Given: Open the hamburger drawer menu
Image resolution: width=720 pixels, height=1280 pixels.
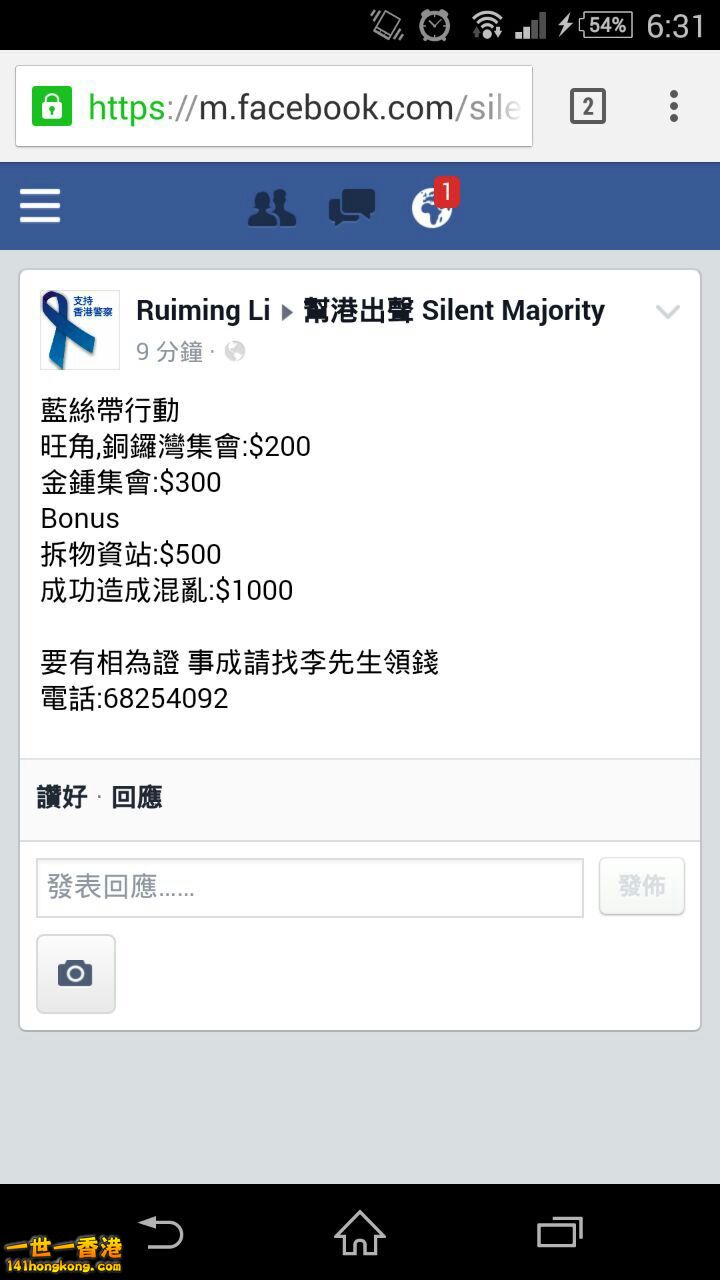Looking at the screenshot, I should click(x=40, y=206).
